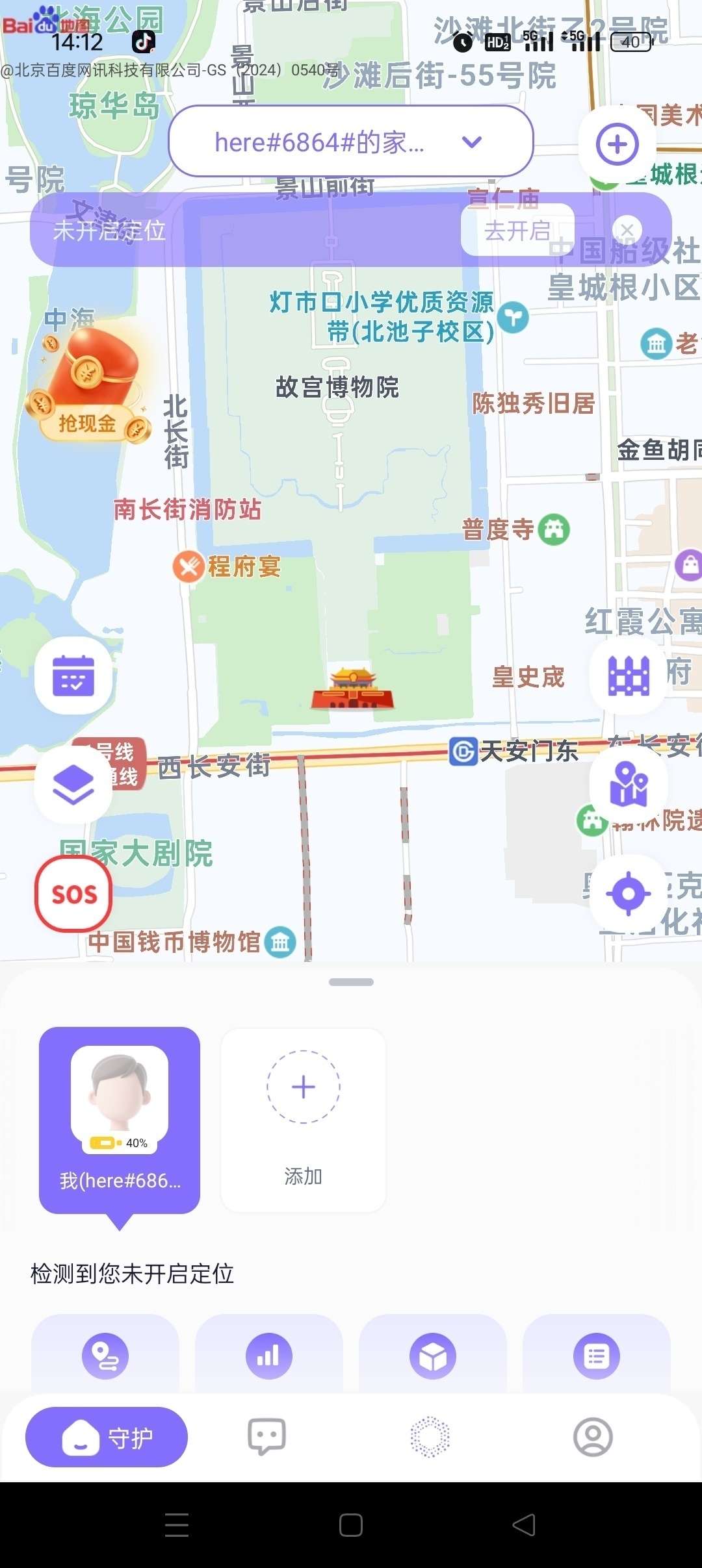Open the map footprints icon above the locate button
This screenshot has width=702, height=1568.
(x=628, y=784)
